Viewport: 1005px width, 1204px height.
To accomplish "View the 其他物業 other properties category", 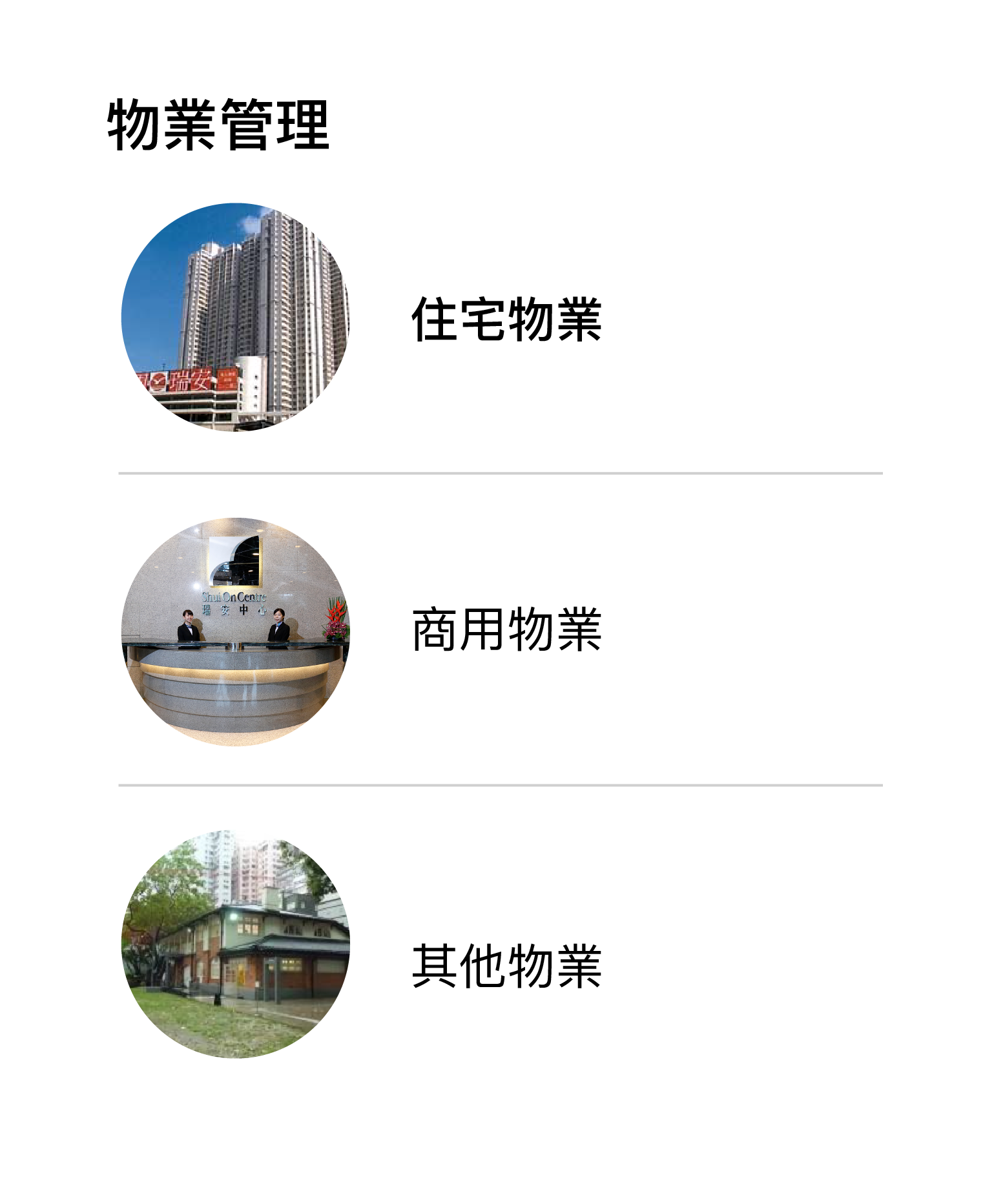I will coord(506,966).
